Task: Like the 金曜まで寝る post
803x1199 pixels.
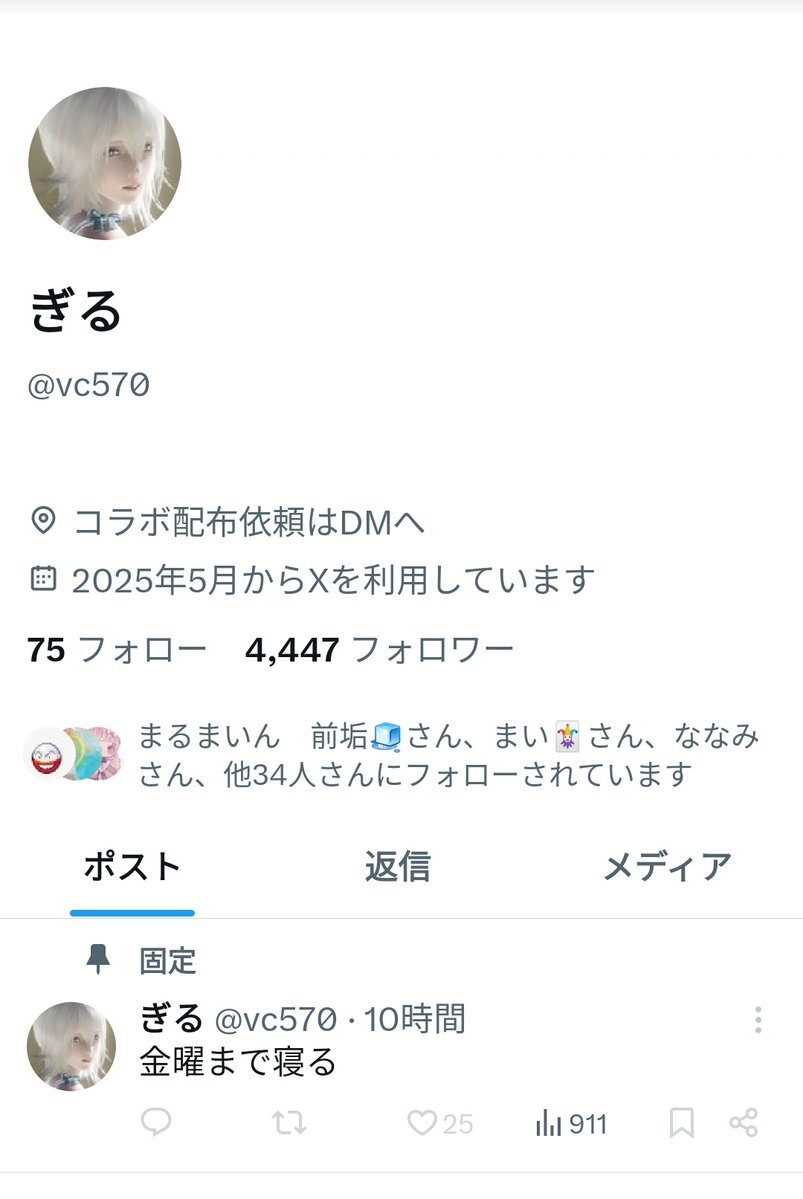Action: click(423, 1123)
